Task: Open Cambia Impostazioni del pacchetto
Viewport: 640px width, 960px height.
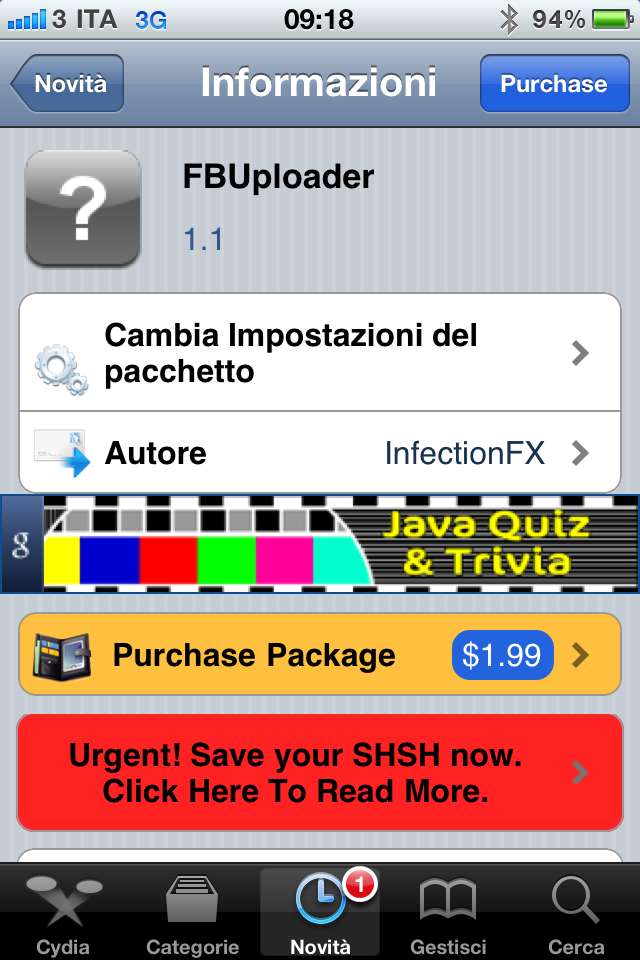Action: coord(320,353)
